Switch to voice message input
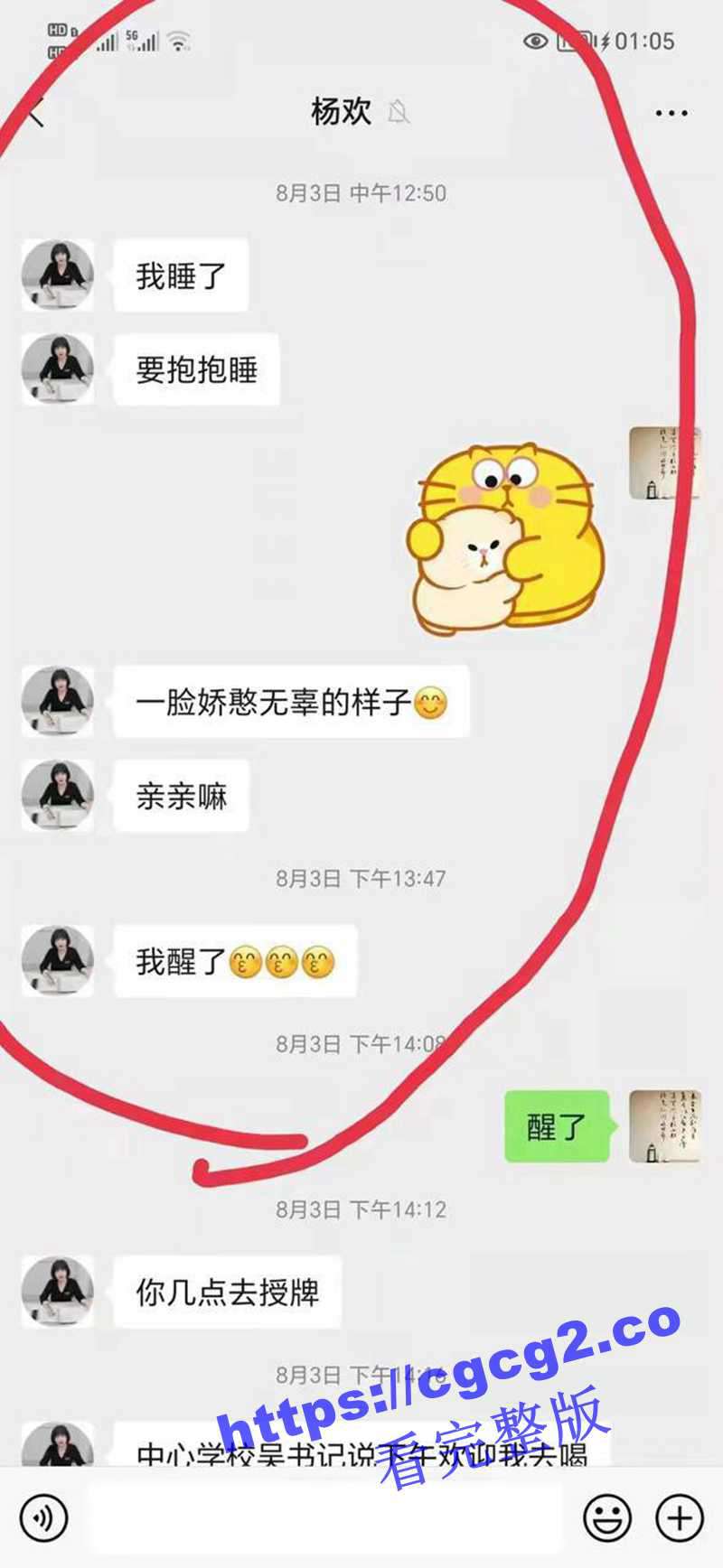This screenshot has width=723, height=1568. [43, 1518]
